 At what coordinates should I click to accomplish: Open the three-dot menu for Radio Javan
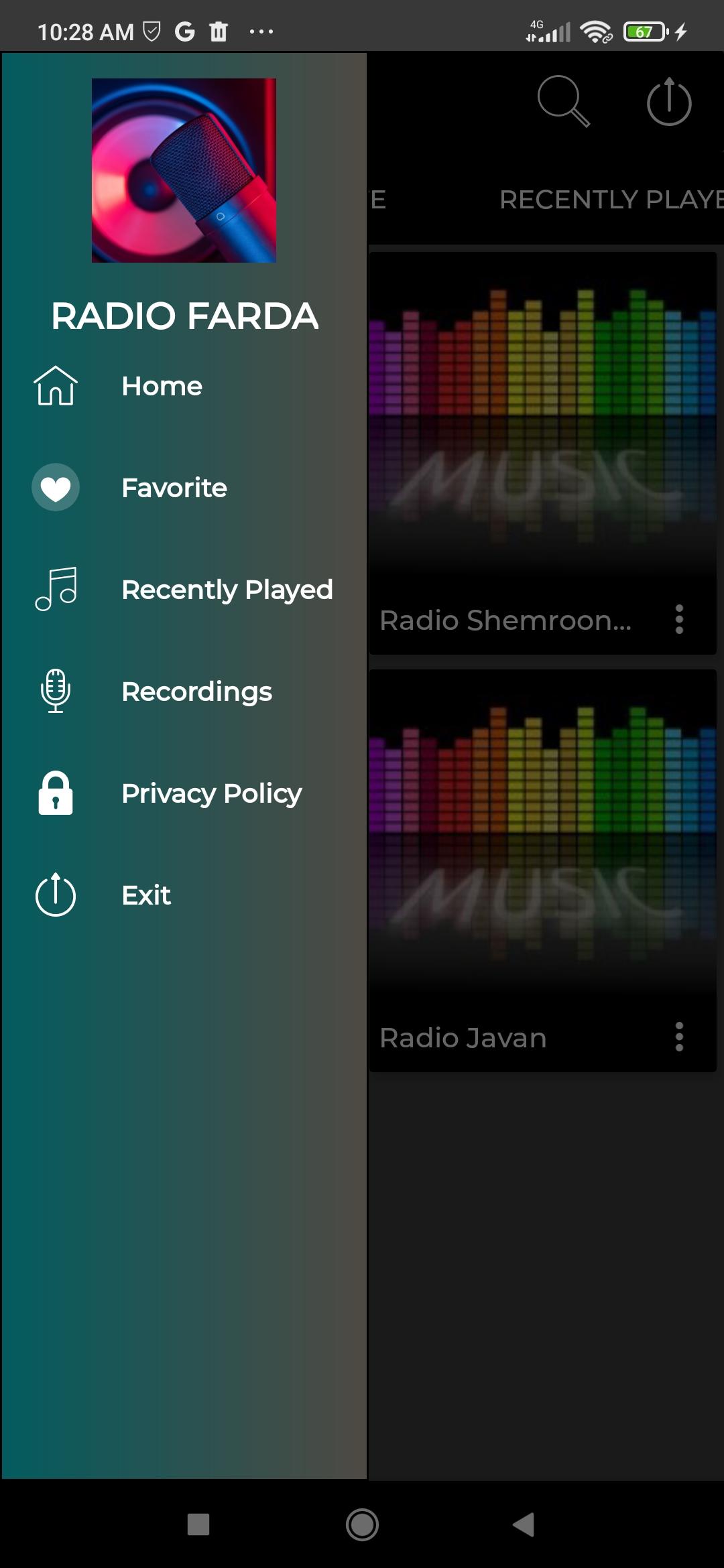point(678,1038)
